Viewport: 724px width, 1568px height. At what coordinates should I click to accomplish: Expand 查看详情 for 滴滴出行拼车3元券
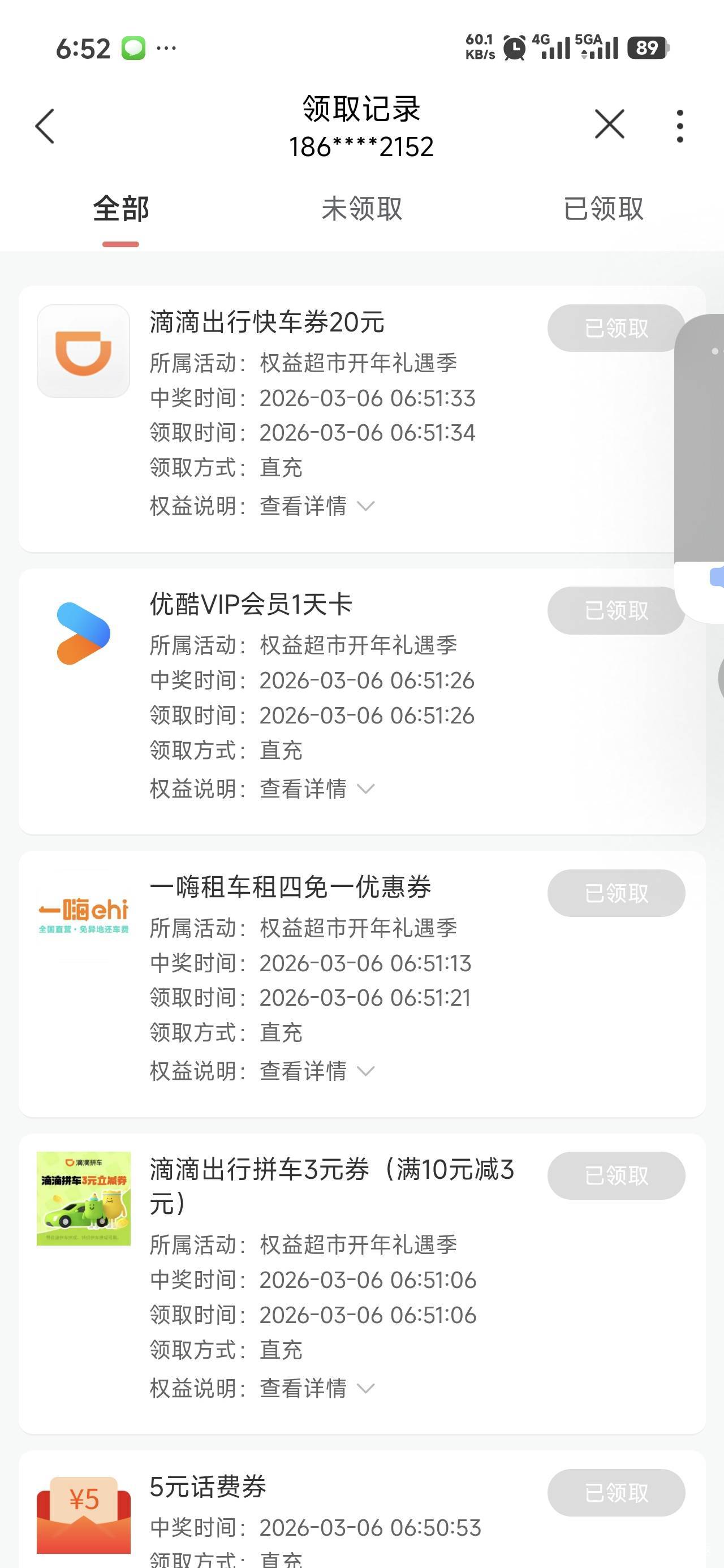click(x=317, y=1389)
